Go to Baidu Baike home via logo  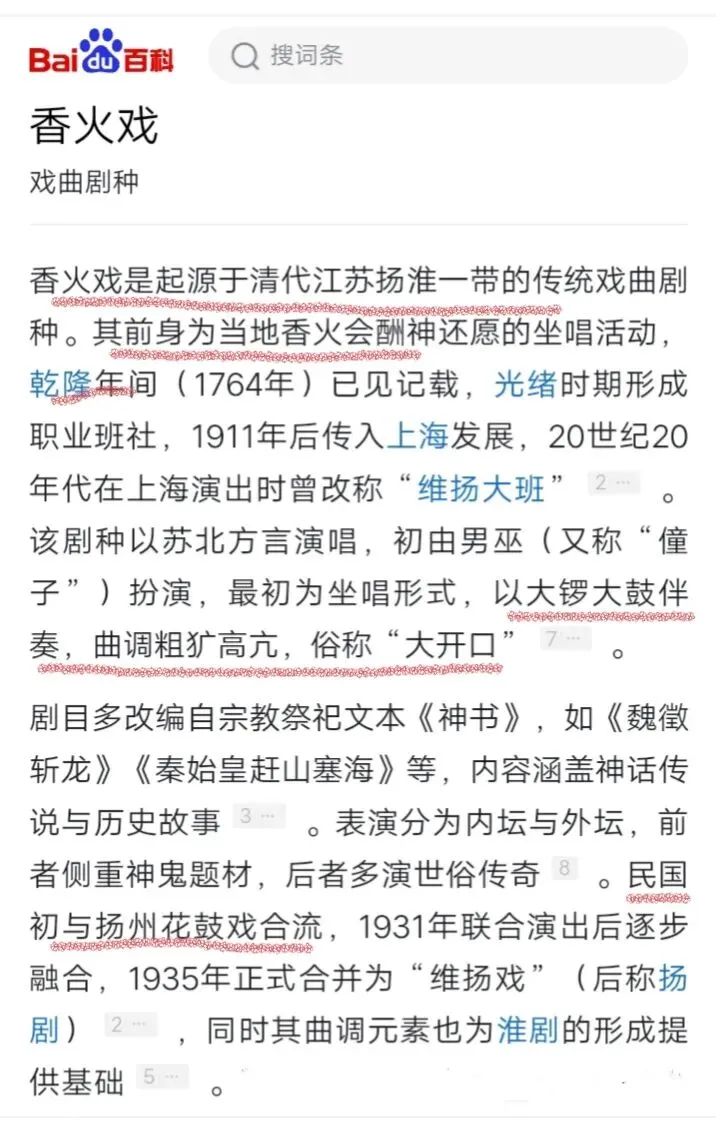101,53
